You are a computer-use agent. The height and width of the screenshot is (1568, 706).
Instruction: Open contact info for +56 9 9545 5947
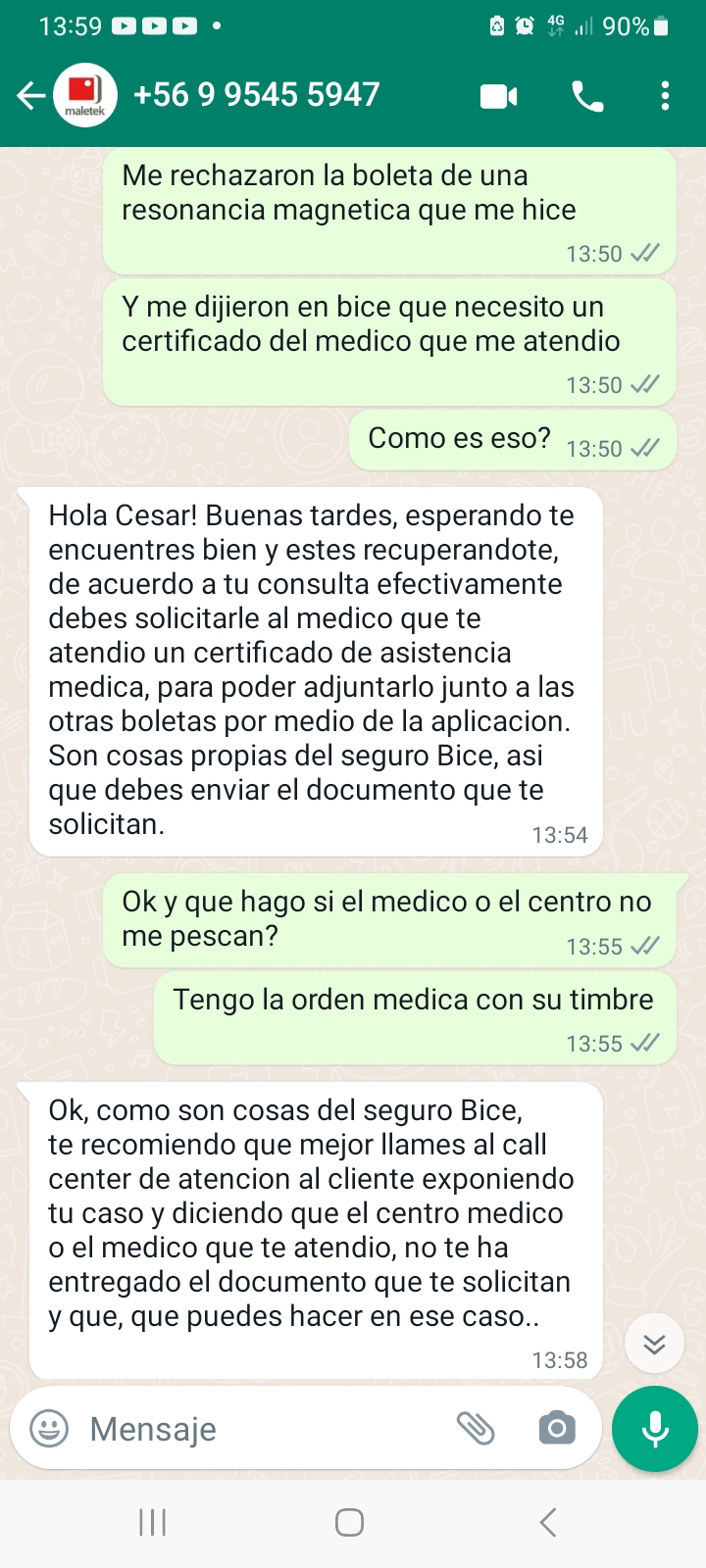[257, 95]
